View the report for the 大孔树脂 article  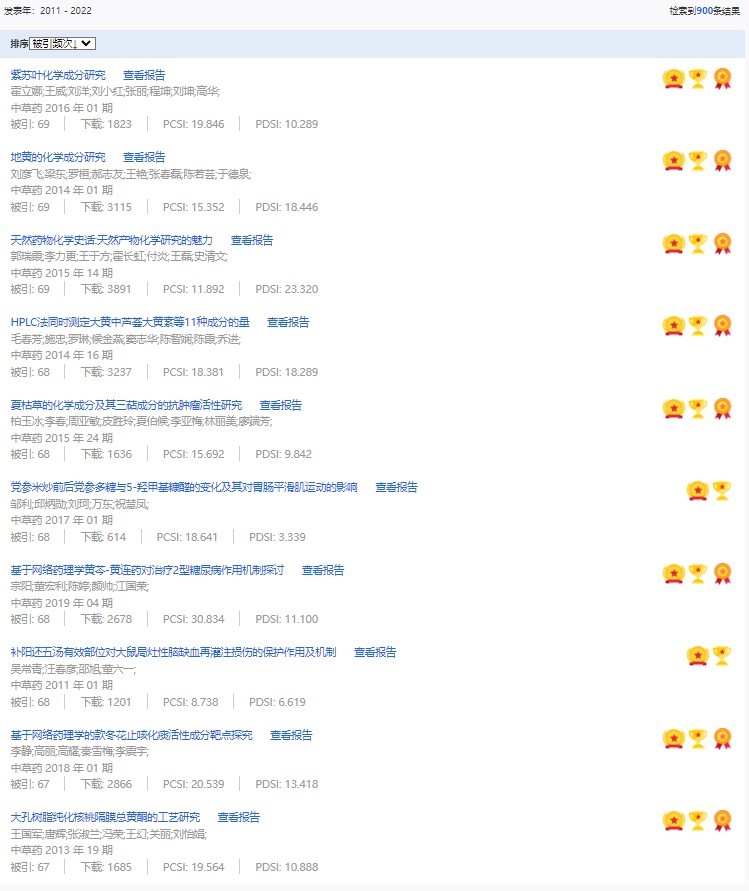[x=239, y=817]
